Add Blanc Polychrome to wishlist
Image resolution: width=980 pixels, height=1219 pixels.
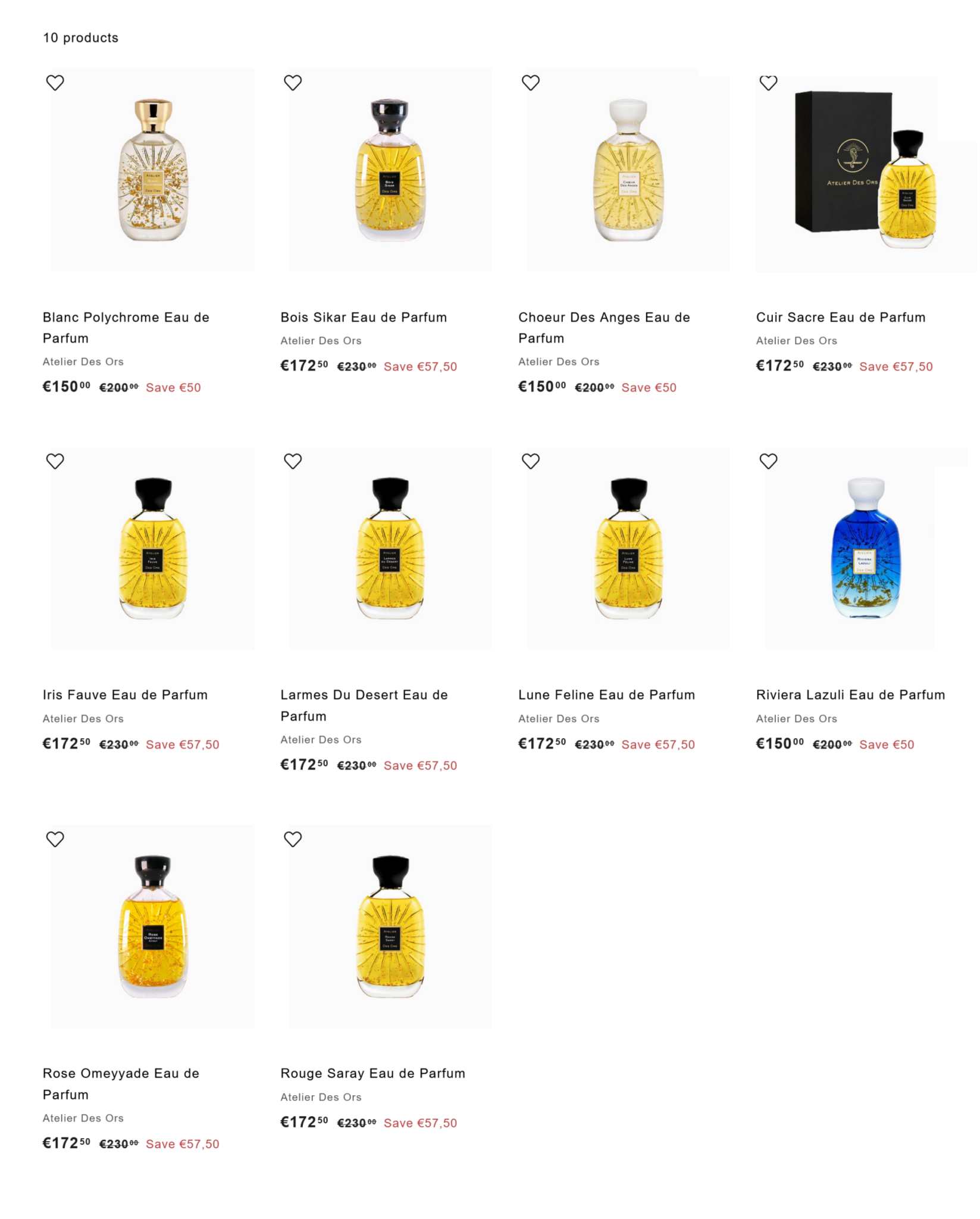pyautogui.click(x=55, y=83)
